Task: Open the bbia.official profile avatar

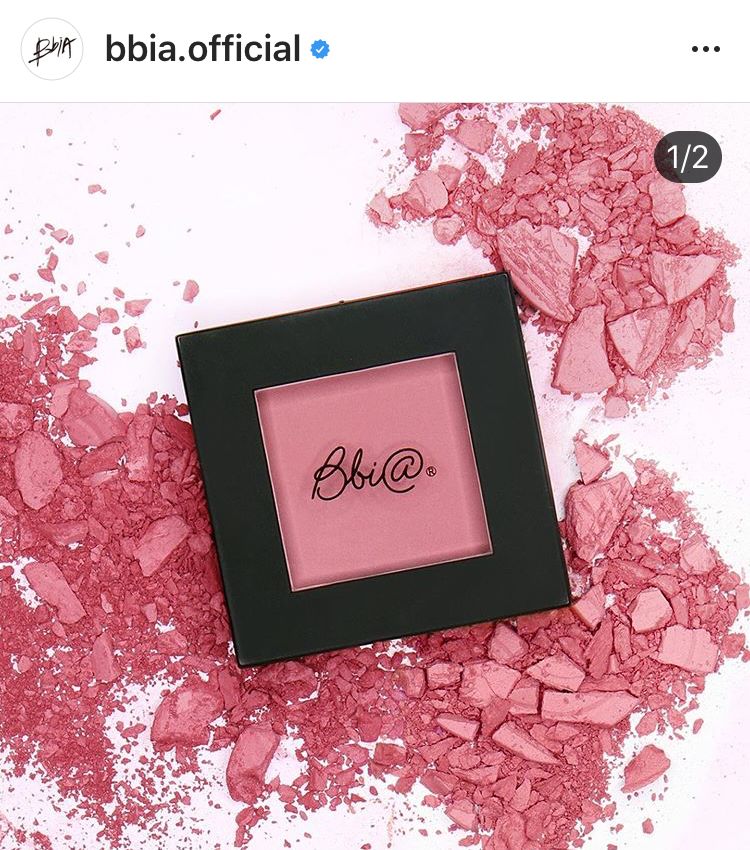Action: 52,50
